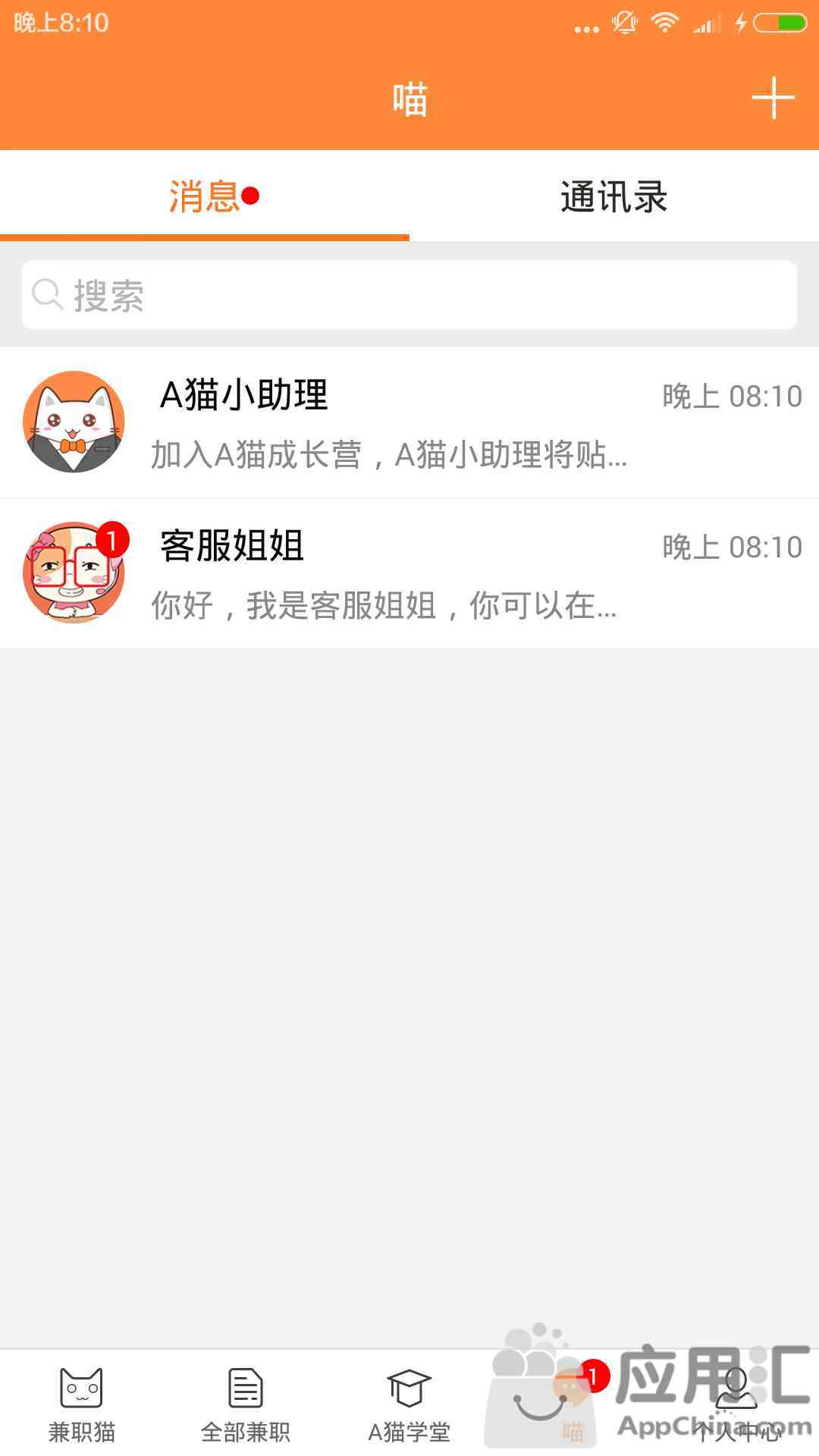Open the chat with A猫小助理

pos(409,423)
